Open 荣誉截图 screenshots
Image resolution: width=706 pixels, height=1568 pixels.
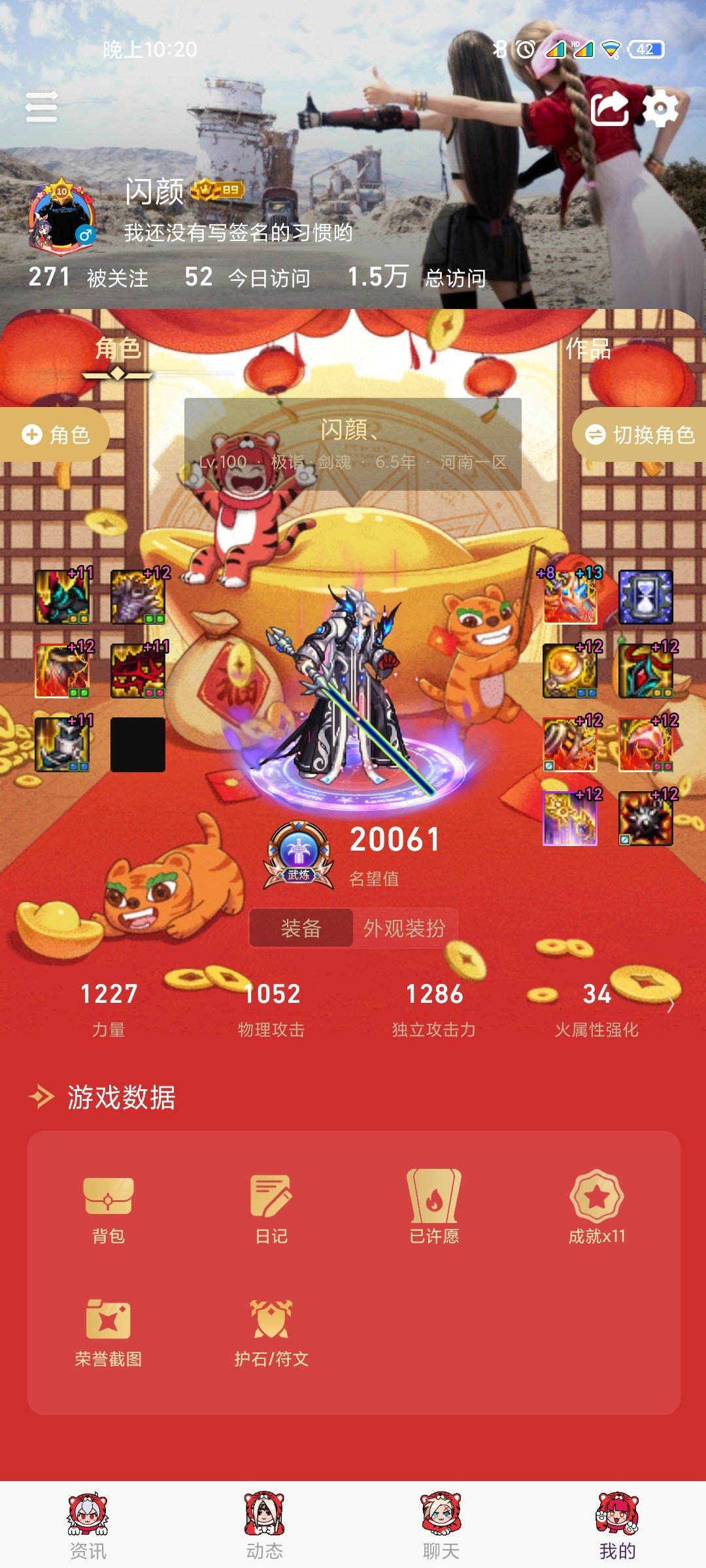point(109,1333)
